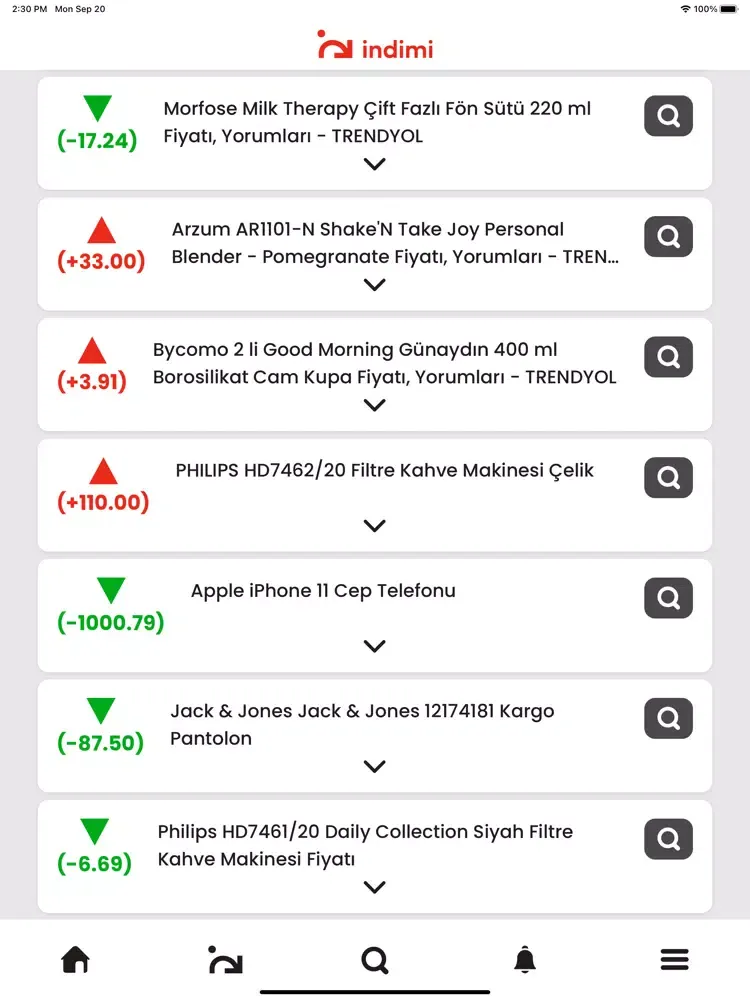Tap the search icon for Bycomo cam kupa
750x1000 pixels.
pos(668,357)
